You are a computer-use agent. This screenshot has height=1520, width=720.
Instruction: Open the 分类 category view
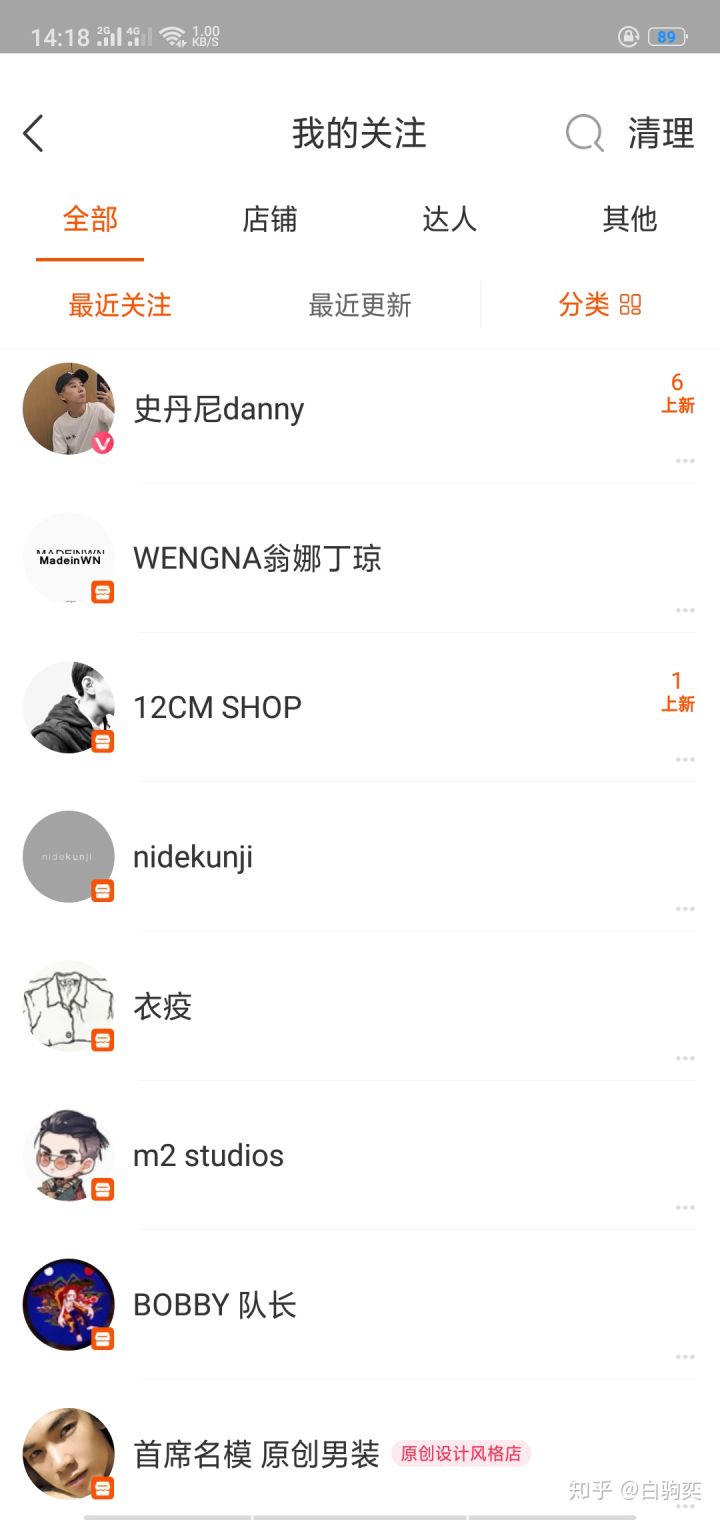pyautogui.click(x=600, y=305)
